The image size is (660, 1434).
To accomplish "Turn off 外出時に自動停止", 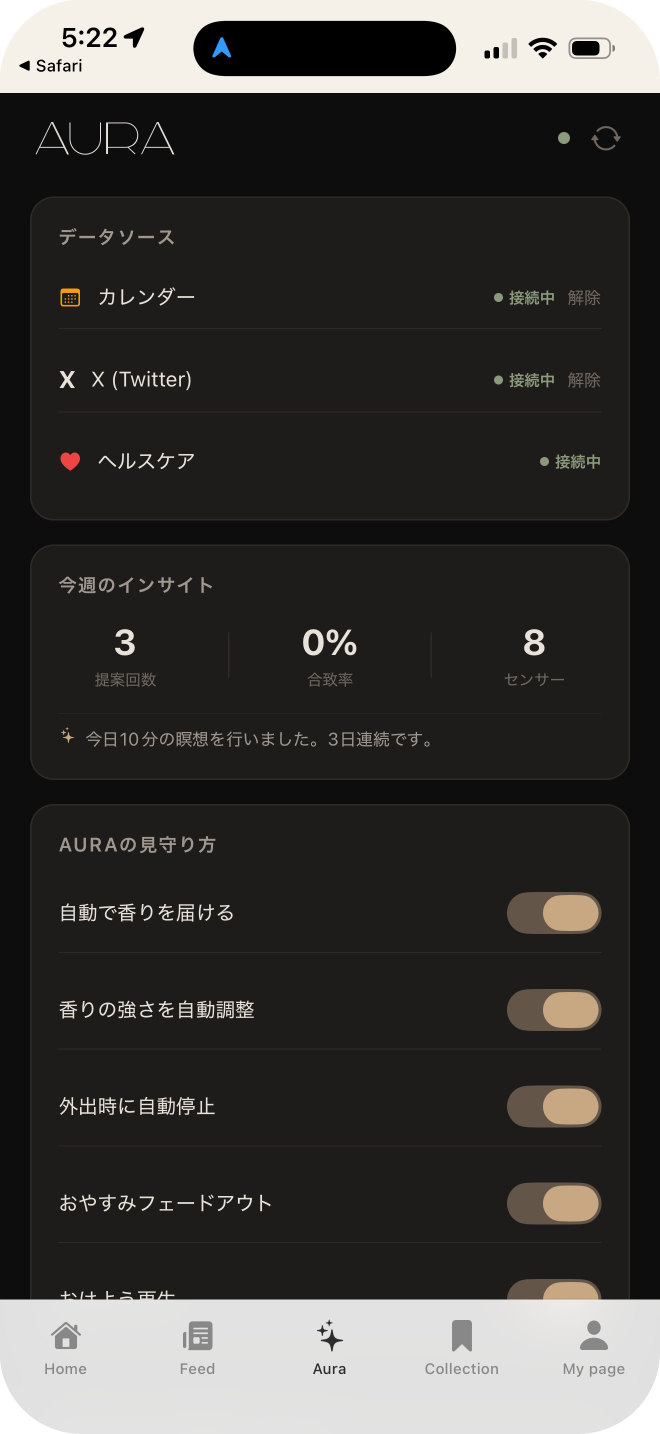I will (554, 1107).
